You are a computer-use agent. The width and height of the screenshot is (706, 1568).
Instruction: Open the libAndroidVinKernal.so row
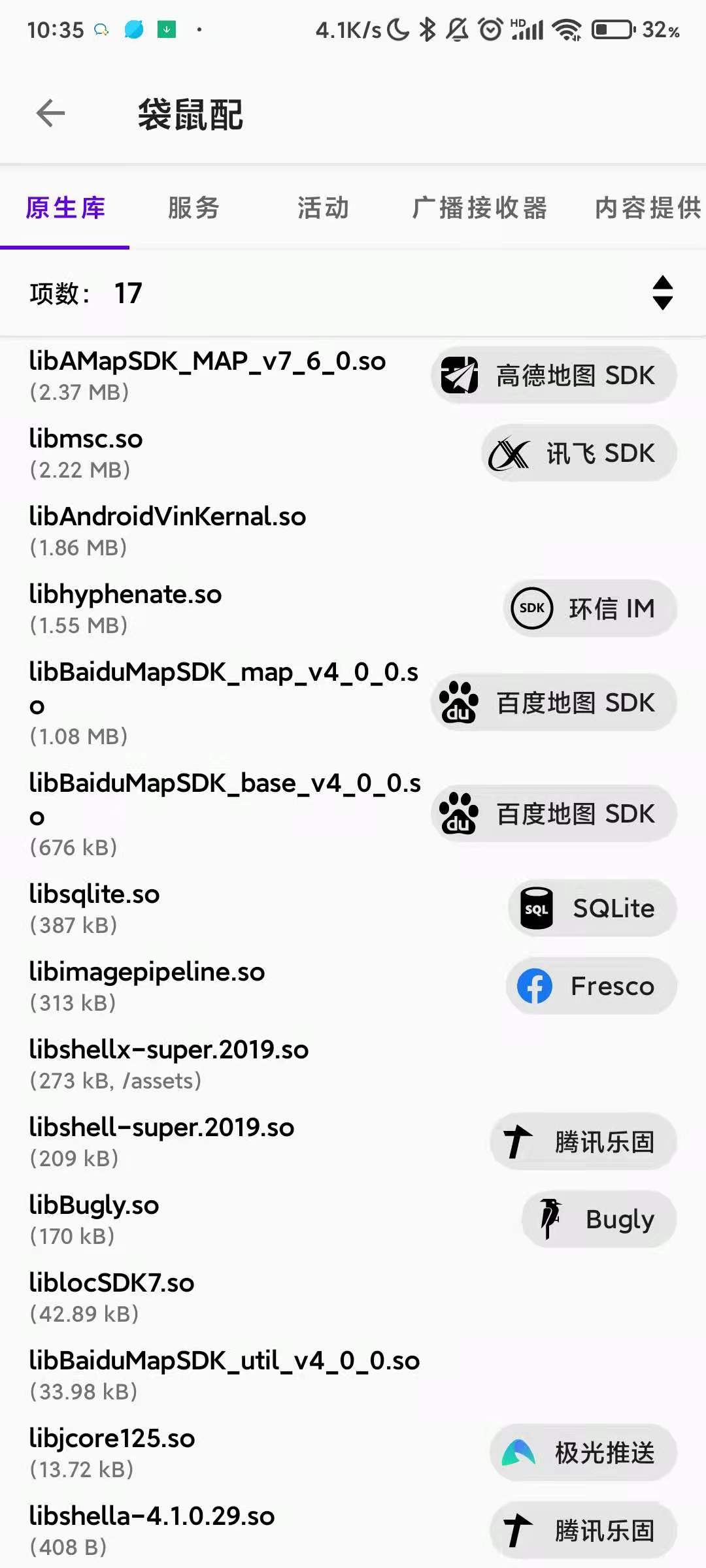click(167, 531)
